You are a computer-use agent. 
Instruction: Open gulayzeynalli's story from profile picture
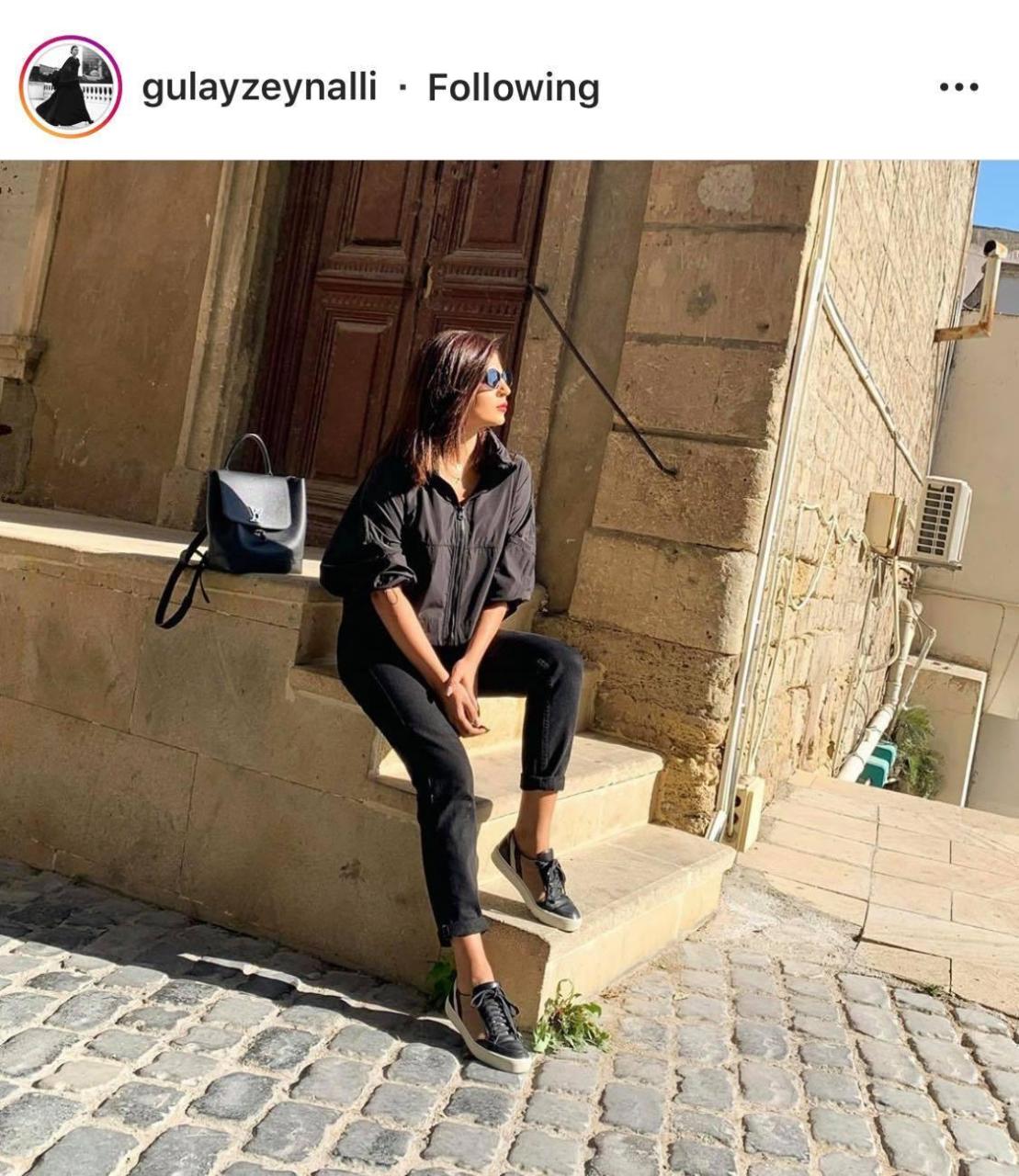(x=70, y=87)
